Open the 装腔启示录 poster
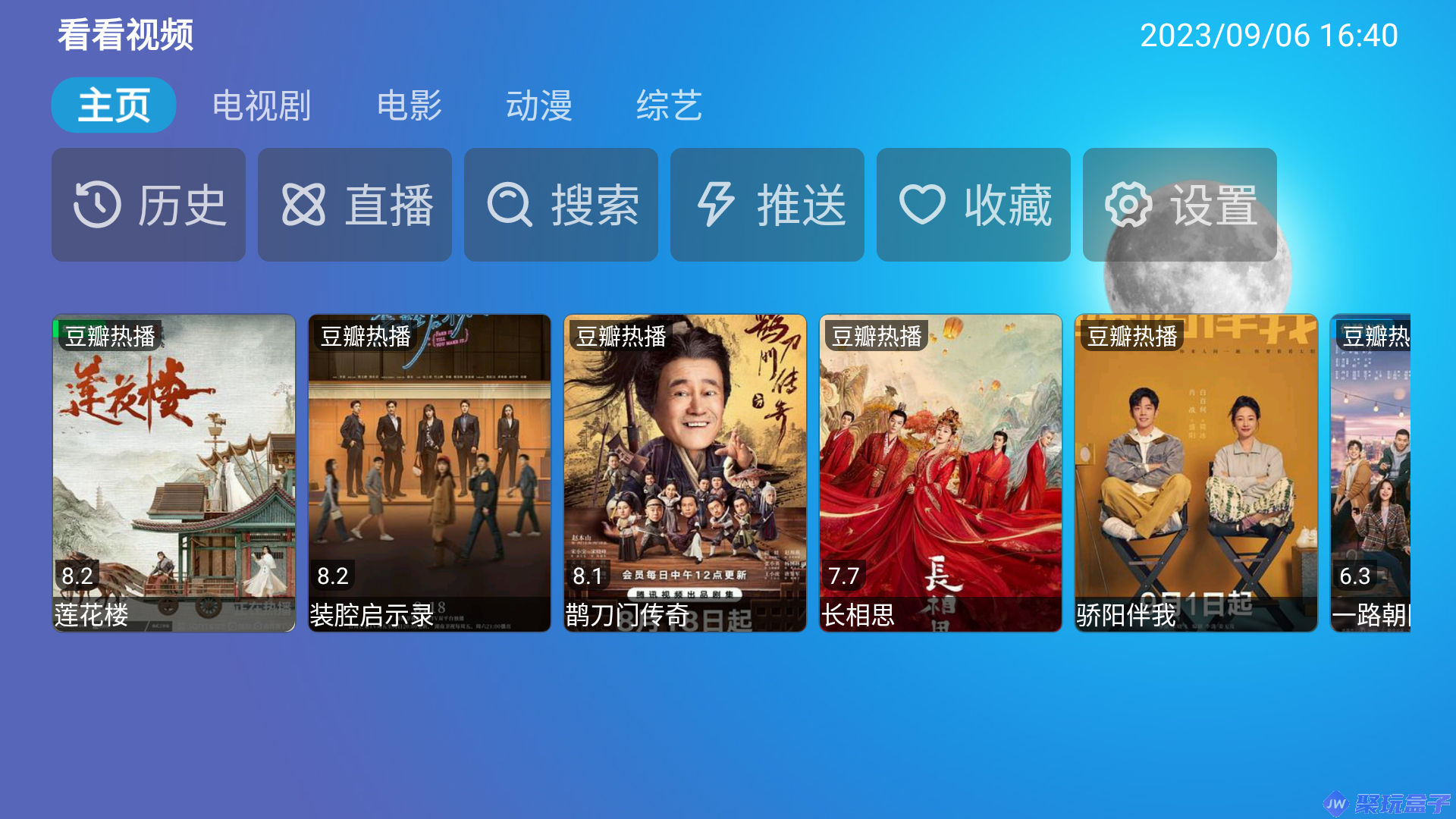This screenshot has height=819, width=1456. pyautogui.click(x=429, y=472)
